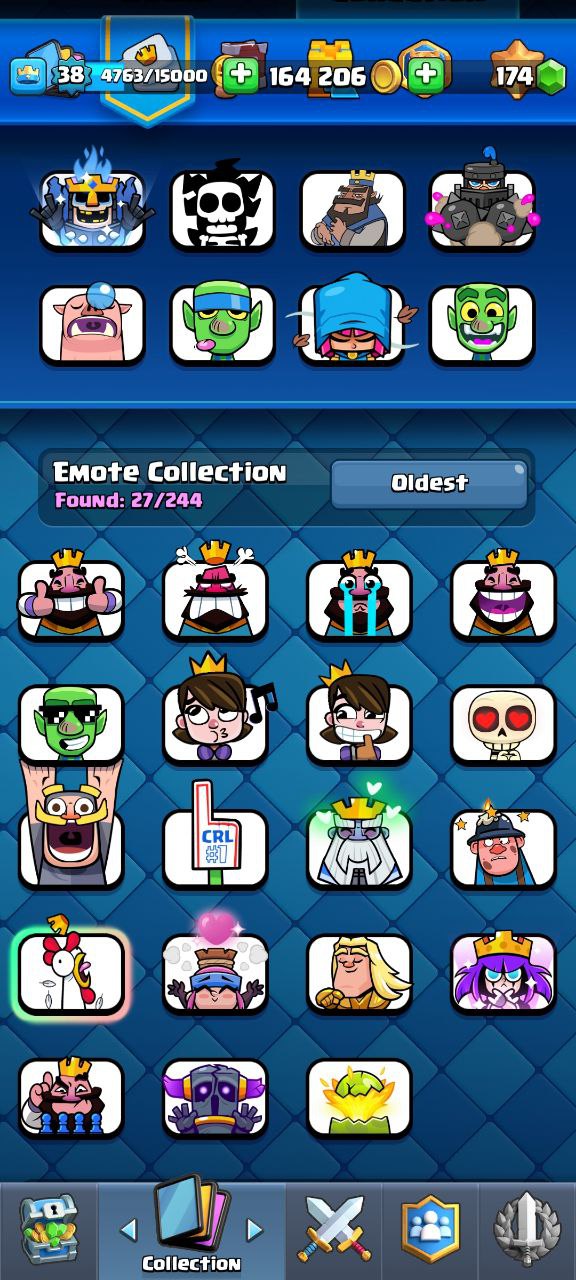576x1280 pixels.
Task: Select the thumbs-up king emote
Action: 71,597
